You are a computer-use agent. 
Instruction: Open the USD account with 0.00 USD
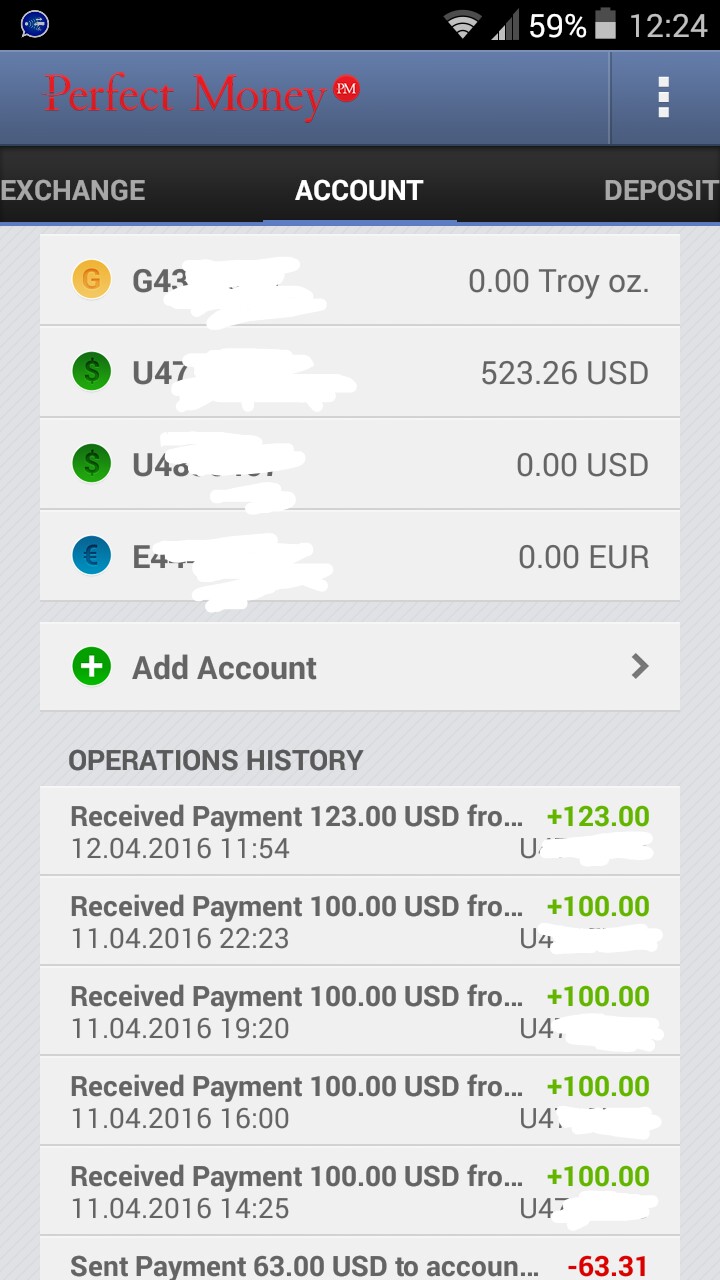[x=360, y=465]
